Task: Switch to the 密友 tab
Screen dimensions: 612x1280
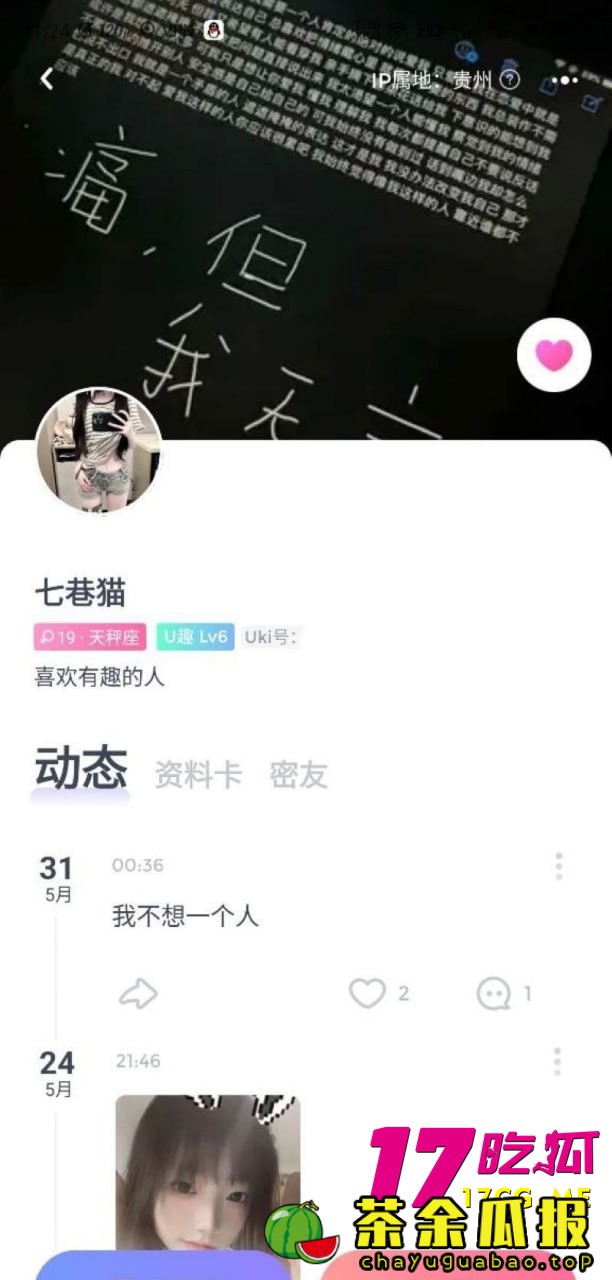Action: [298, 775]
